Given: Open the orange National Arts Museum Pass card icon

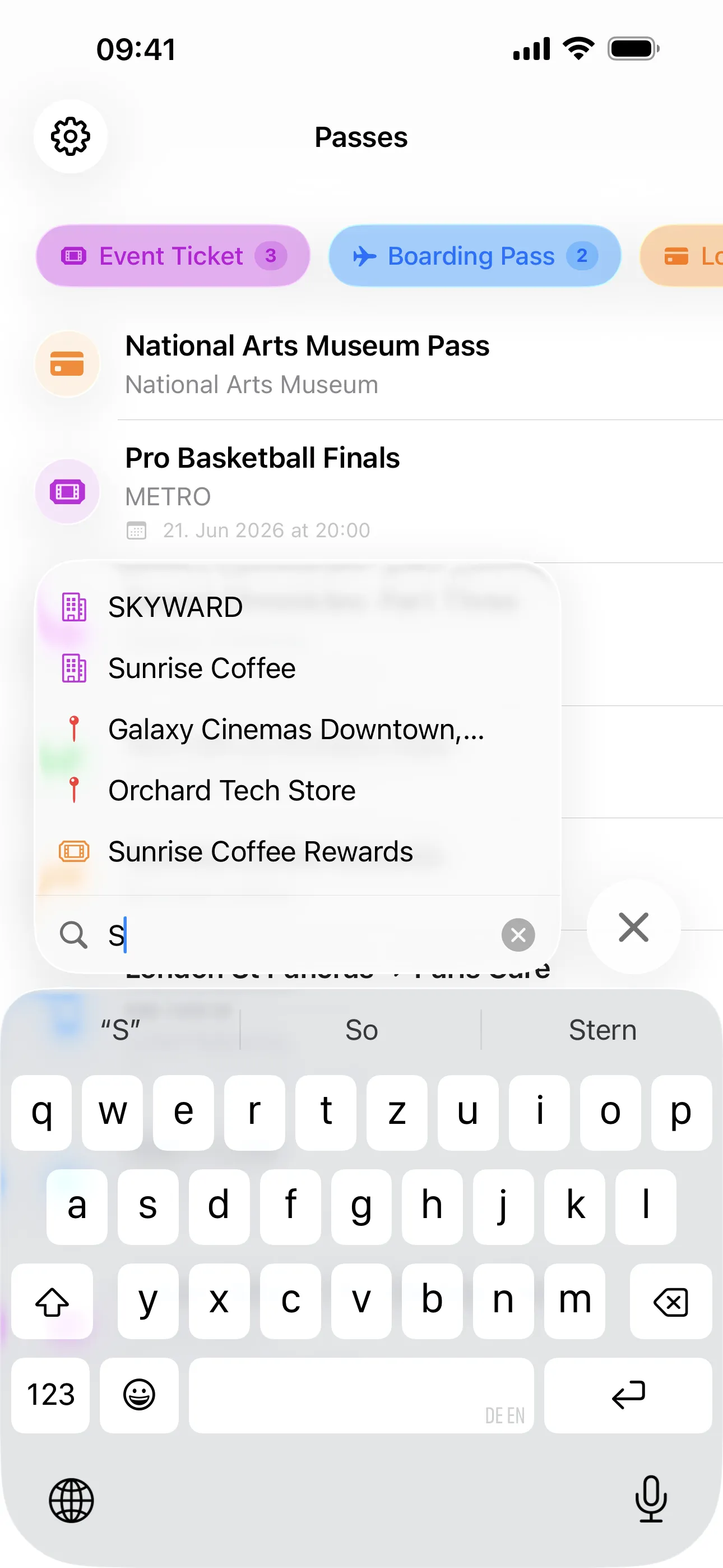Looking at the screenshot, I should pos(68,364).
